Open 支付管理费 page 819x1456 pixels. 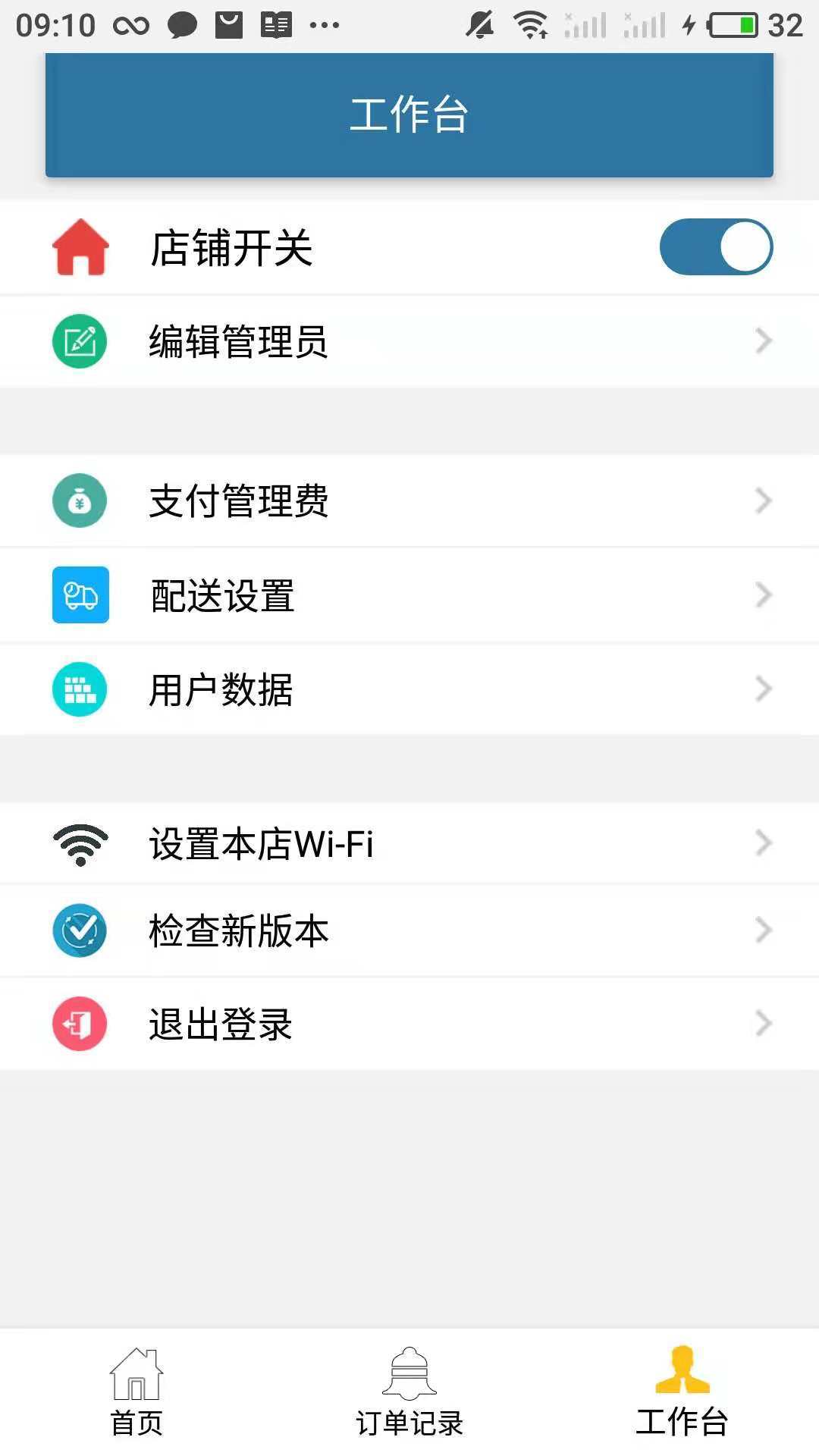coord(409,500)
